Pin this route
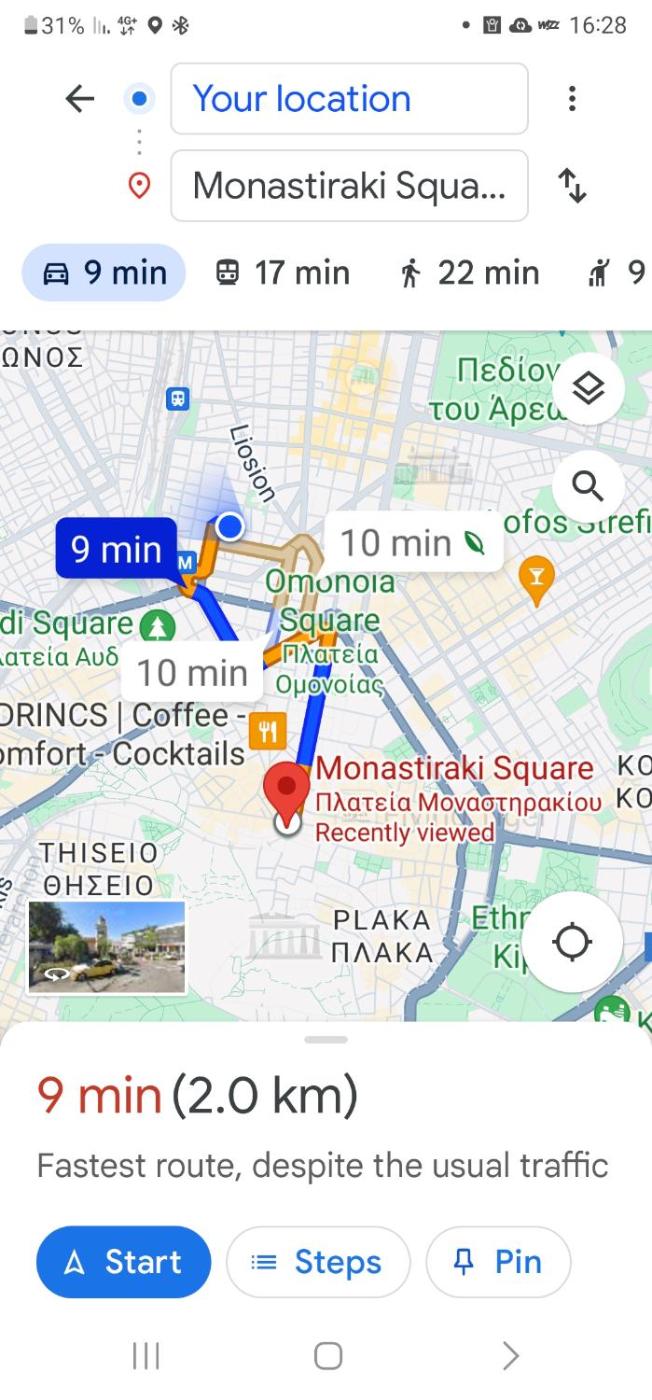The width and height of the screenshot is (652, 1400). (498, 1262)
